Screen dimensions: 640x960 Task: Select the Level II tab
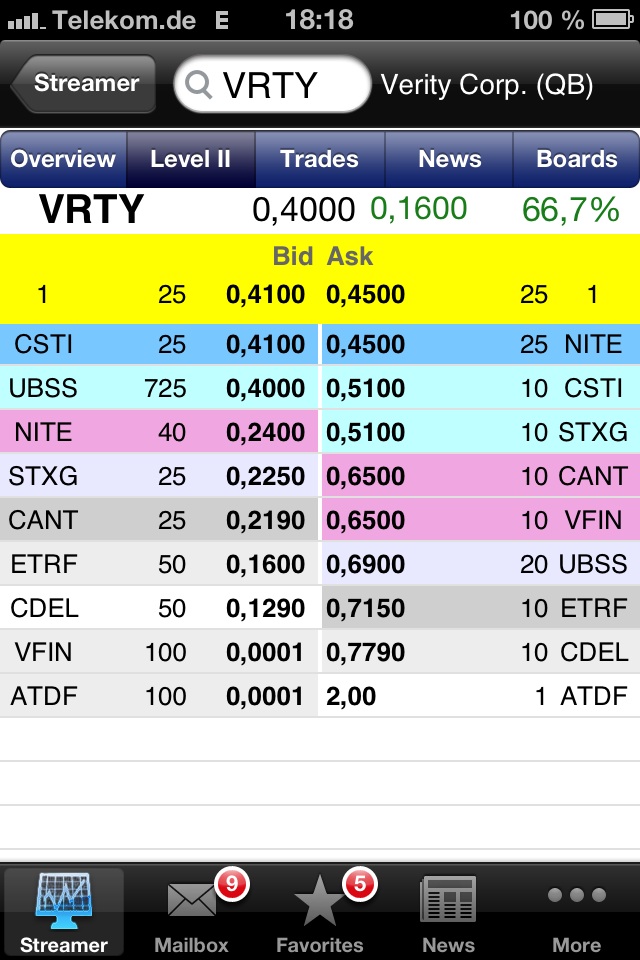coord(190,159)
